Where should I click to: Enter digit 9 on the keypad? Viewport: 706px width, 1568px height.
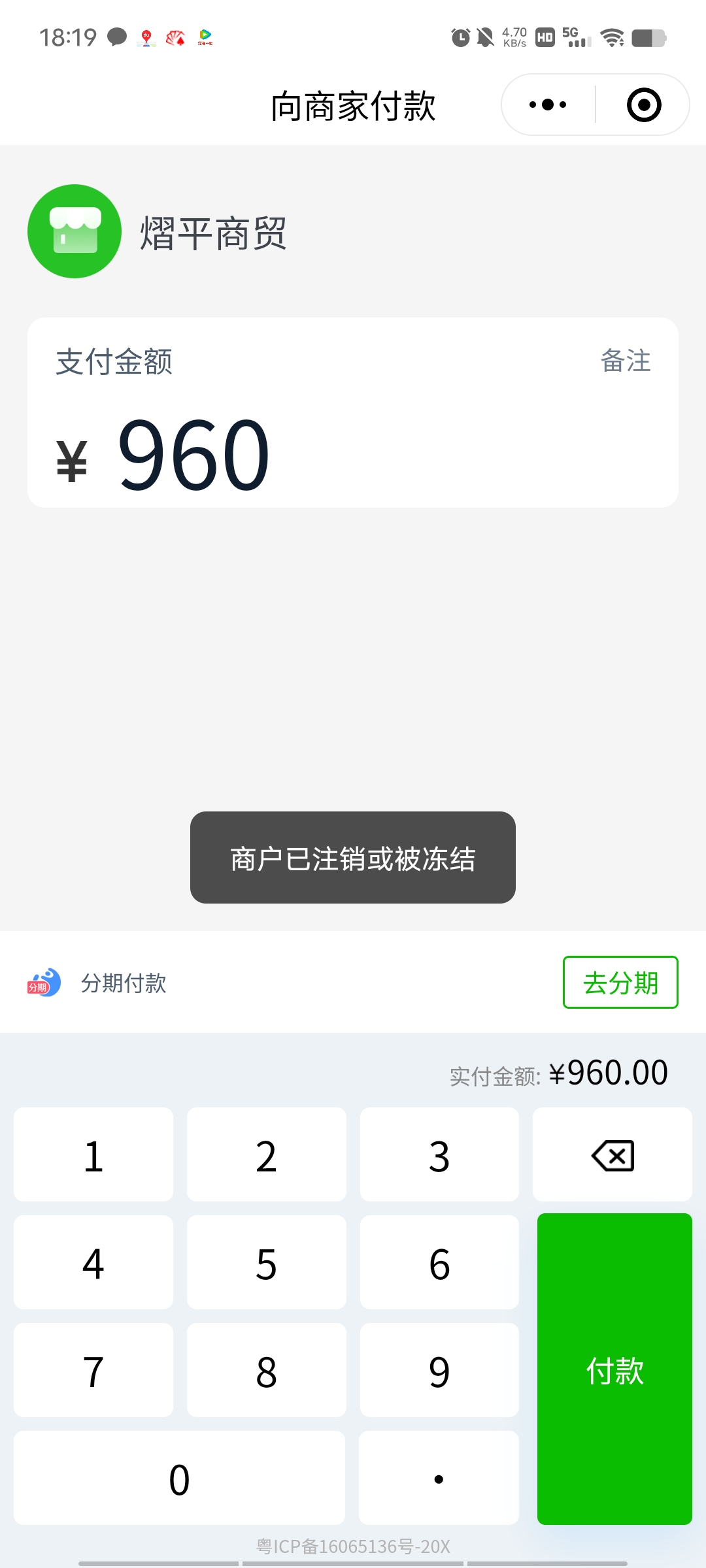click(439, 1370)
